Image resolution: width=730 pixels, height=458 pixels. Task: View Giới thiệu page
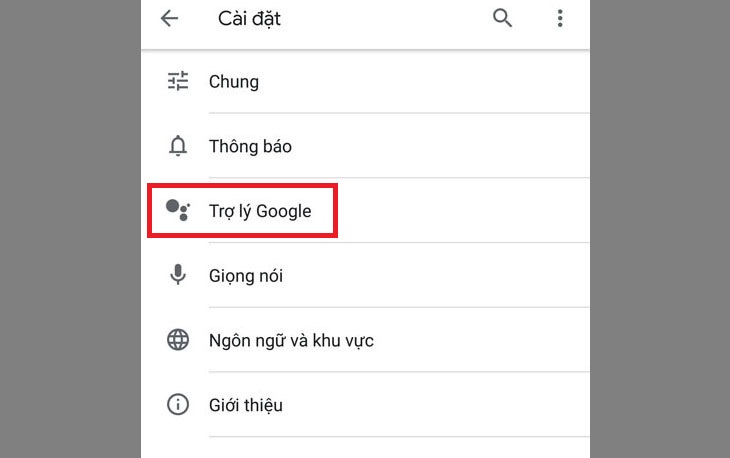[x=246, y=405]
